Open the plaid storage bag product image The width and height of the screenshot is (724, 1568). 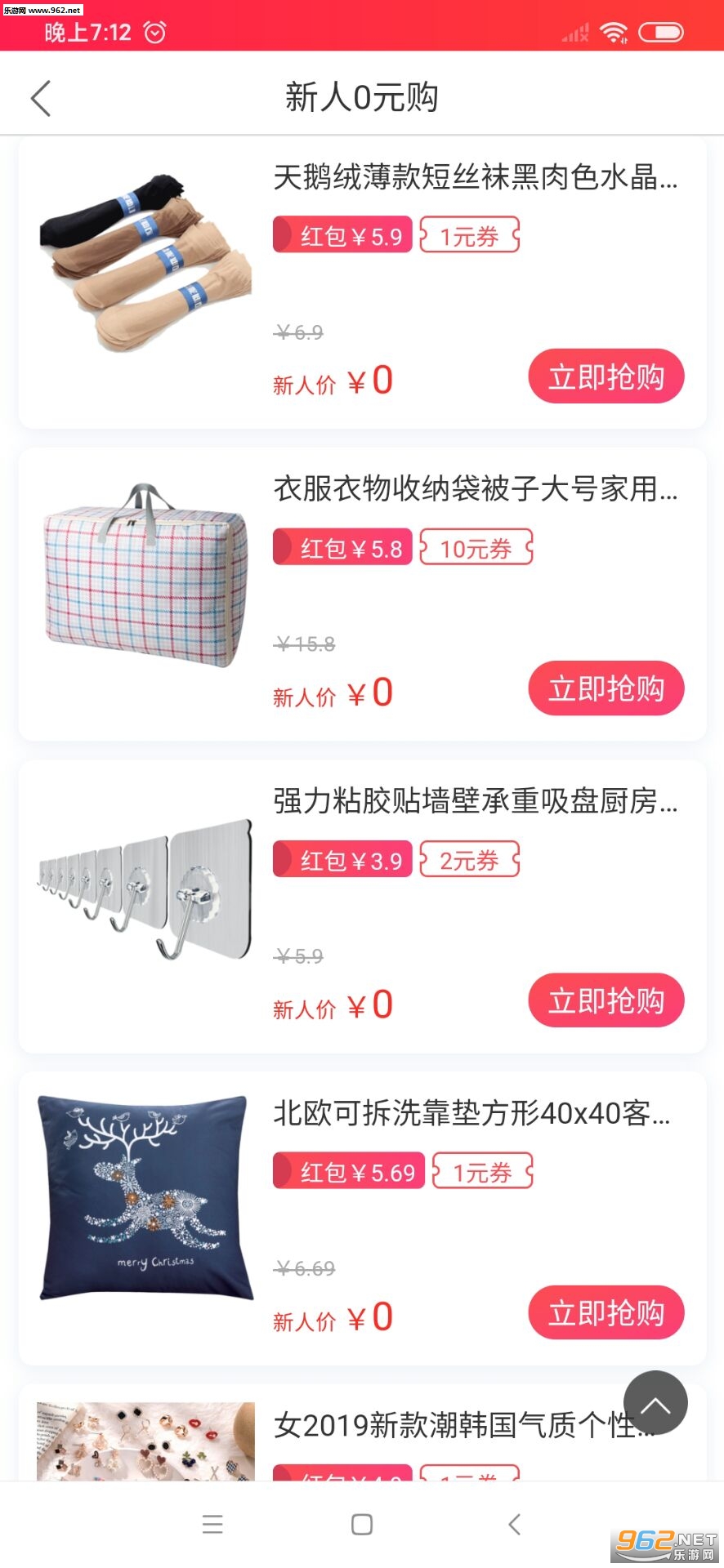(145, 574)
